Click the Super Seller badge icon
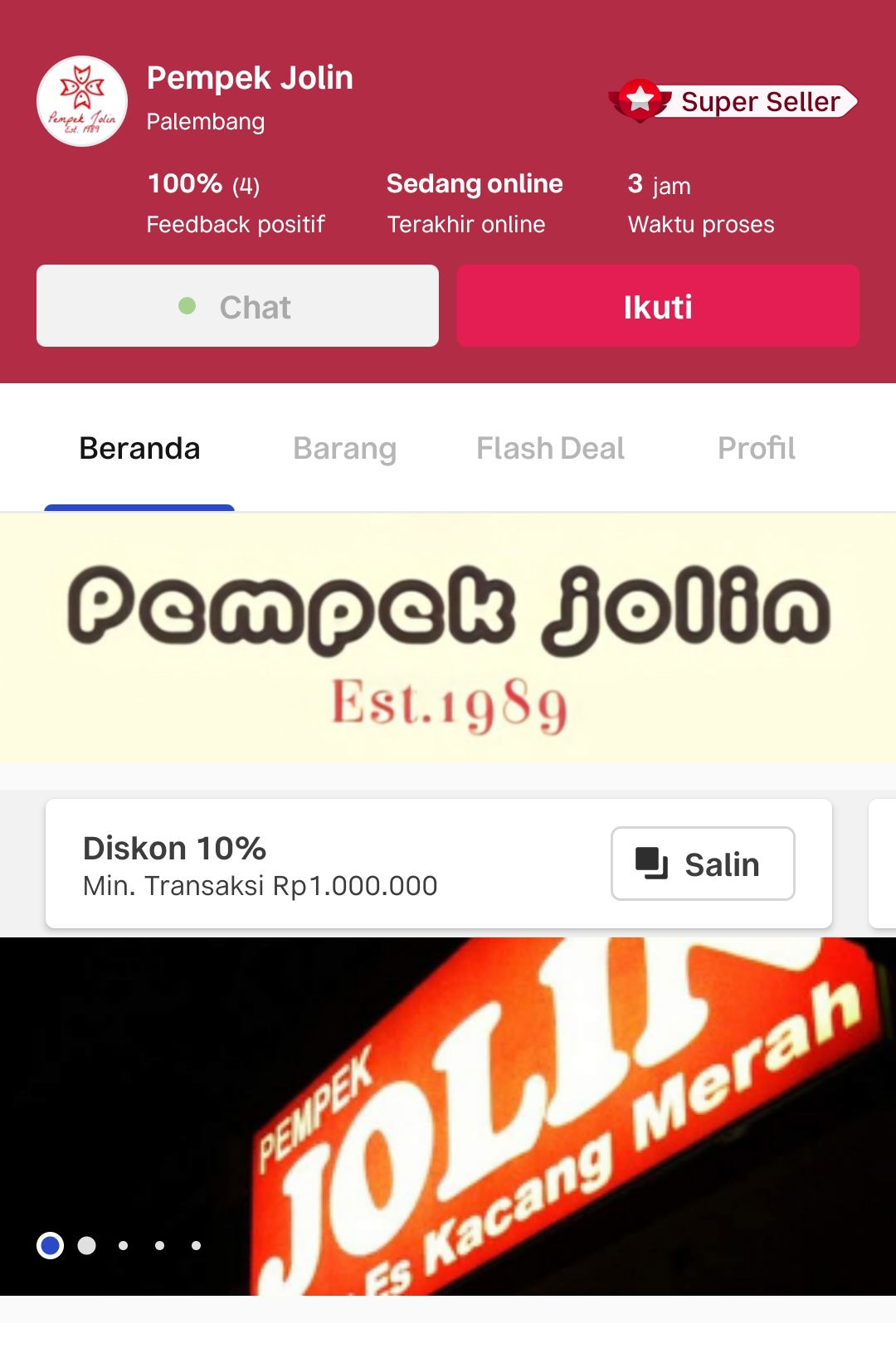Screen dimensions: 896x1353 pos(640,101)
